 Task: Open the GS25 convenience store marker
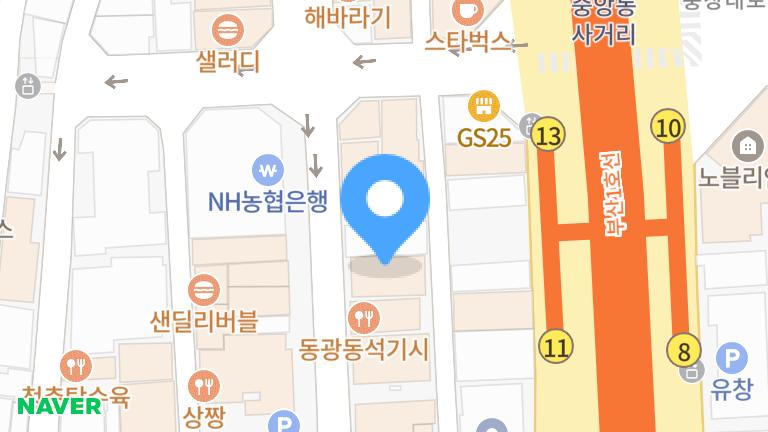click(483, 106)
